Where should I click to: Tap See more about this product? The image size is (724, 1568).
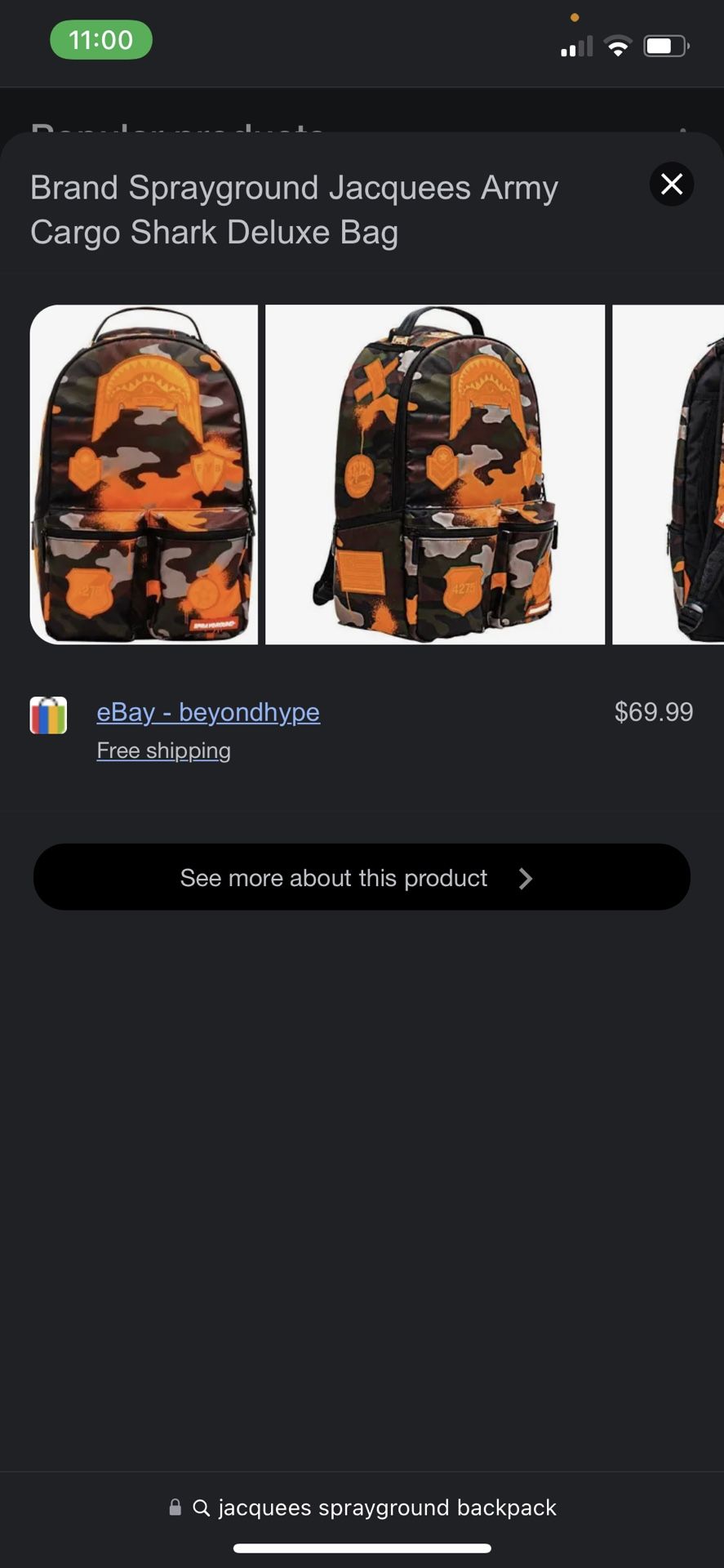[362, 877]
